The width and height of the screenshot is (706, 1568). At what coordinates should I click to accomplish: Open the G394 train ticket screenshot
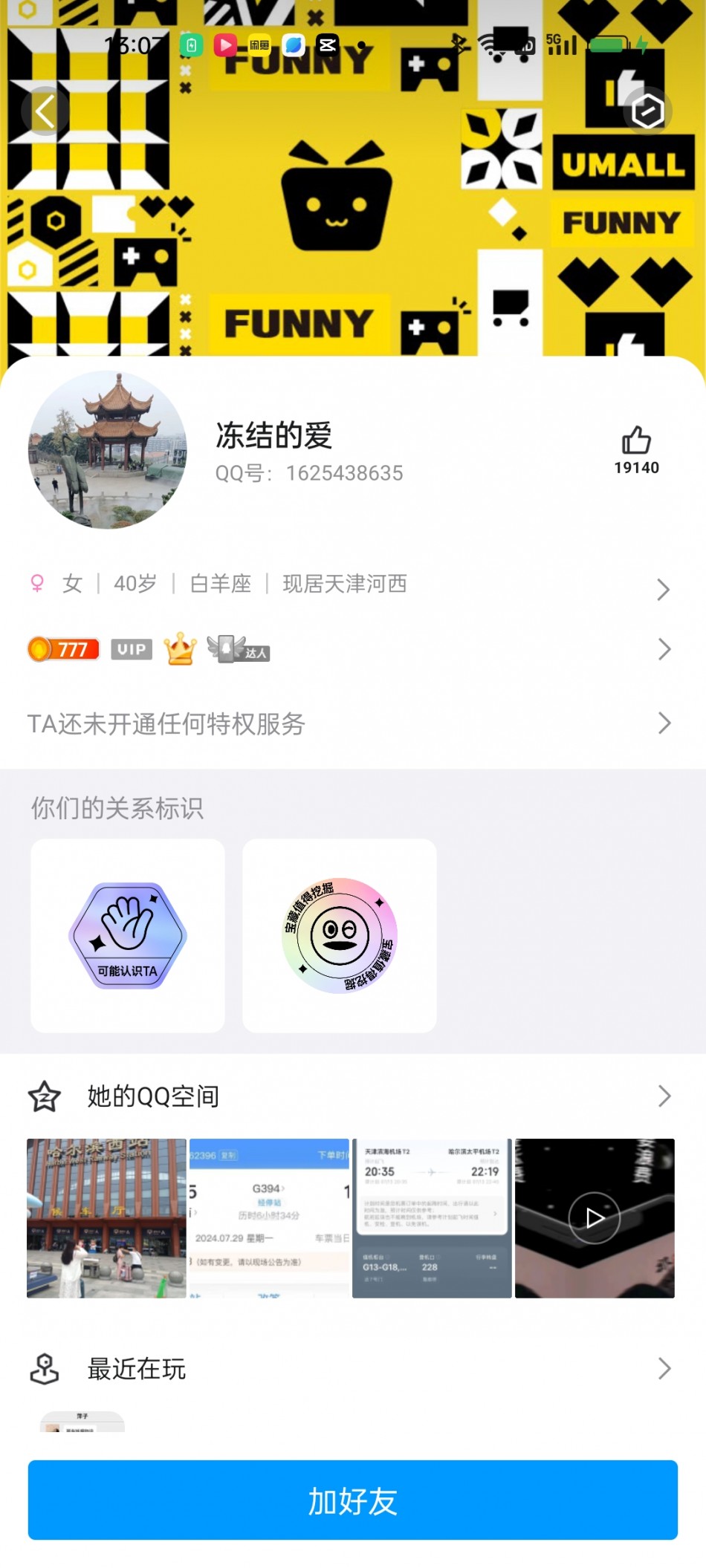(x=269, y=1218)
